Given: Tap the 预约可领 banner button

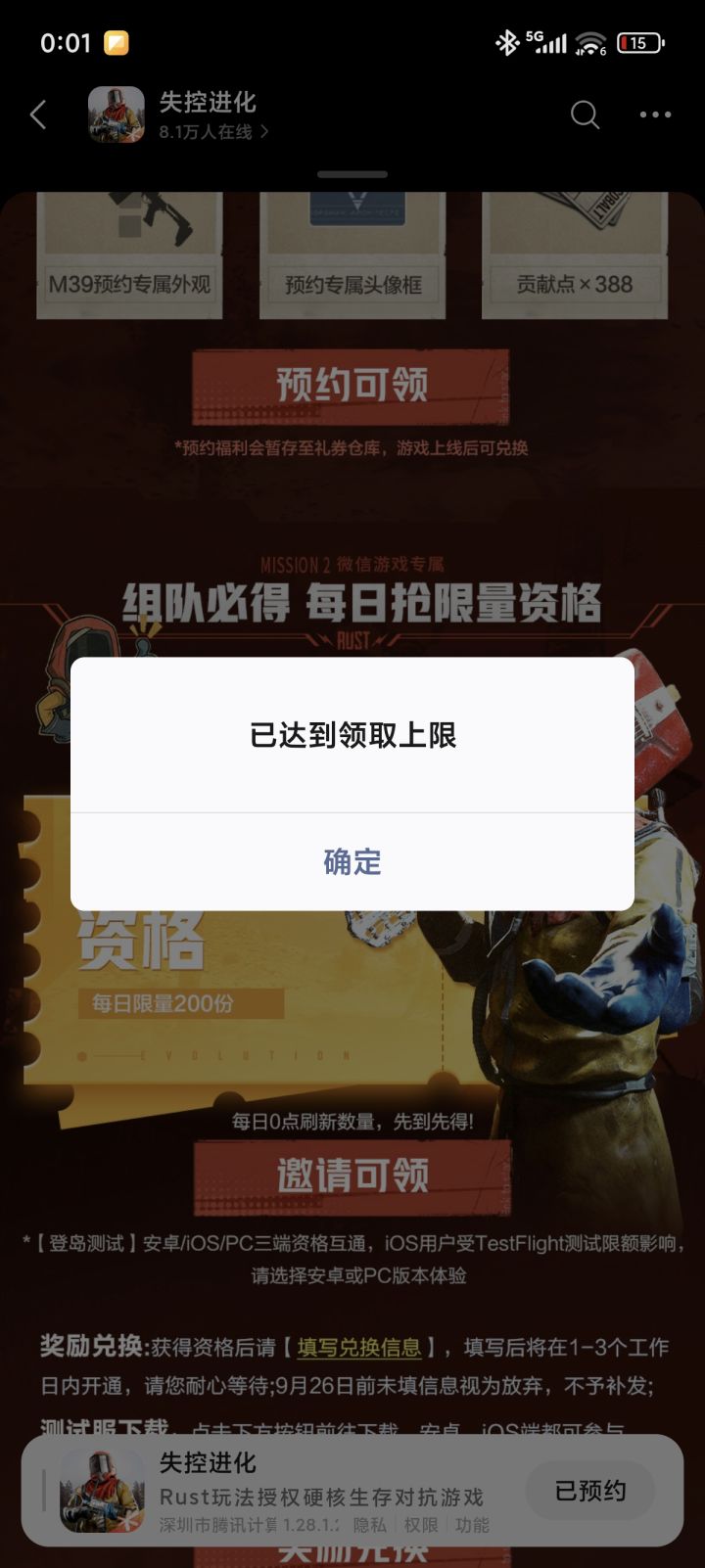Looking at the screenshot, I should (x=352, y=384).
